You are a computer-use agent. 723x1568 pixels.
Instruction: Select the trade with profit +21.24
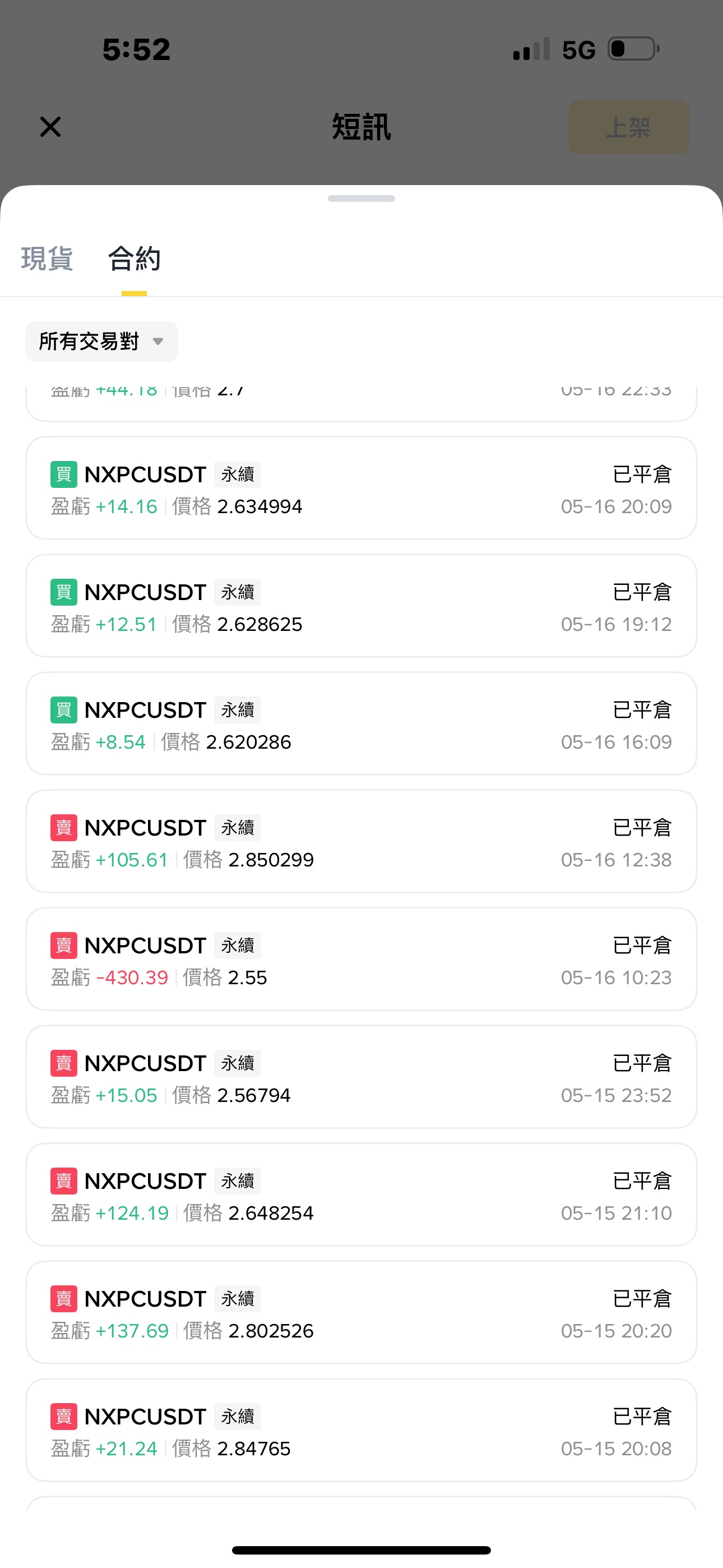361,1431
